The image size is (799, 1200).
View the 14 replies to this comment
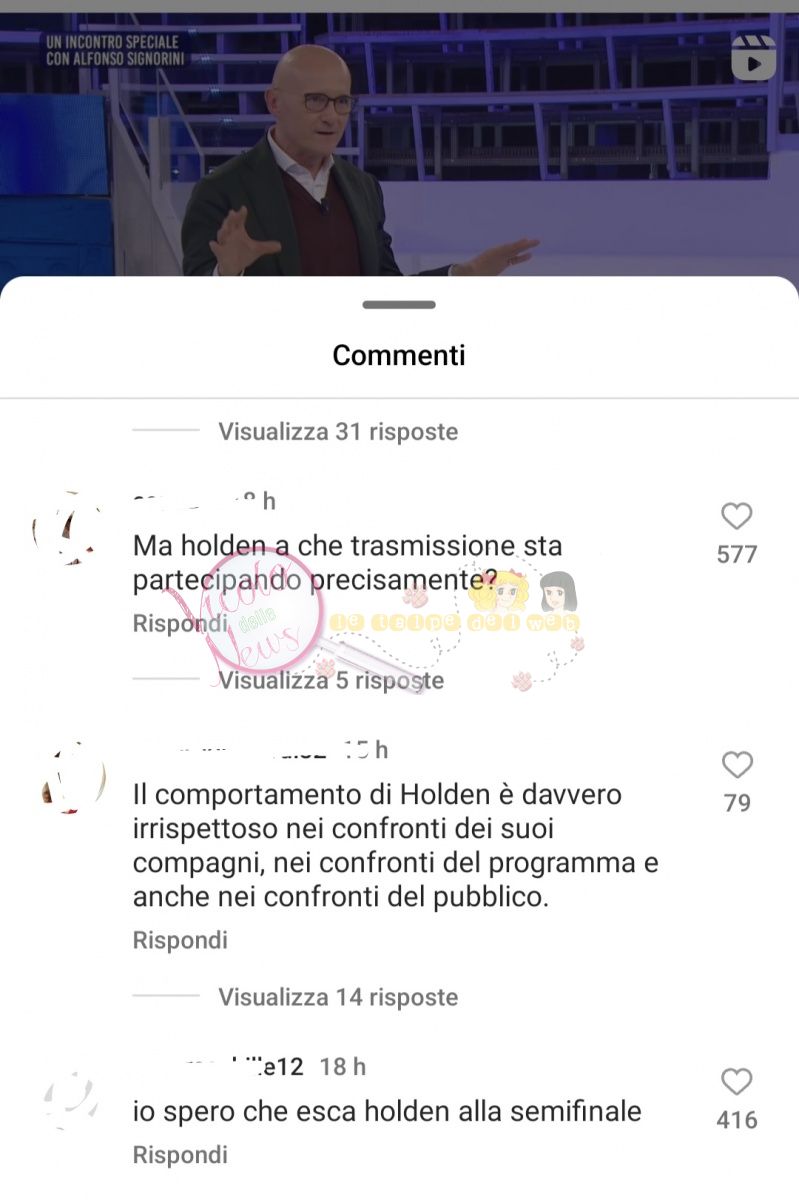338,997
